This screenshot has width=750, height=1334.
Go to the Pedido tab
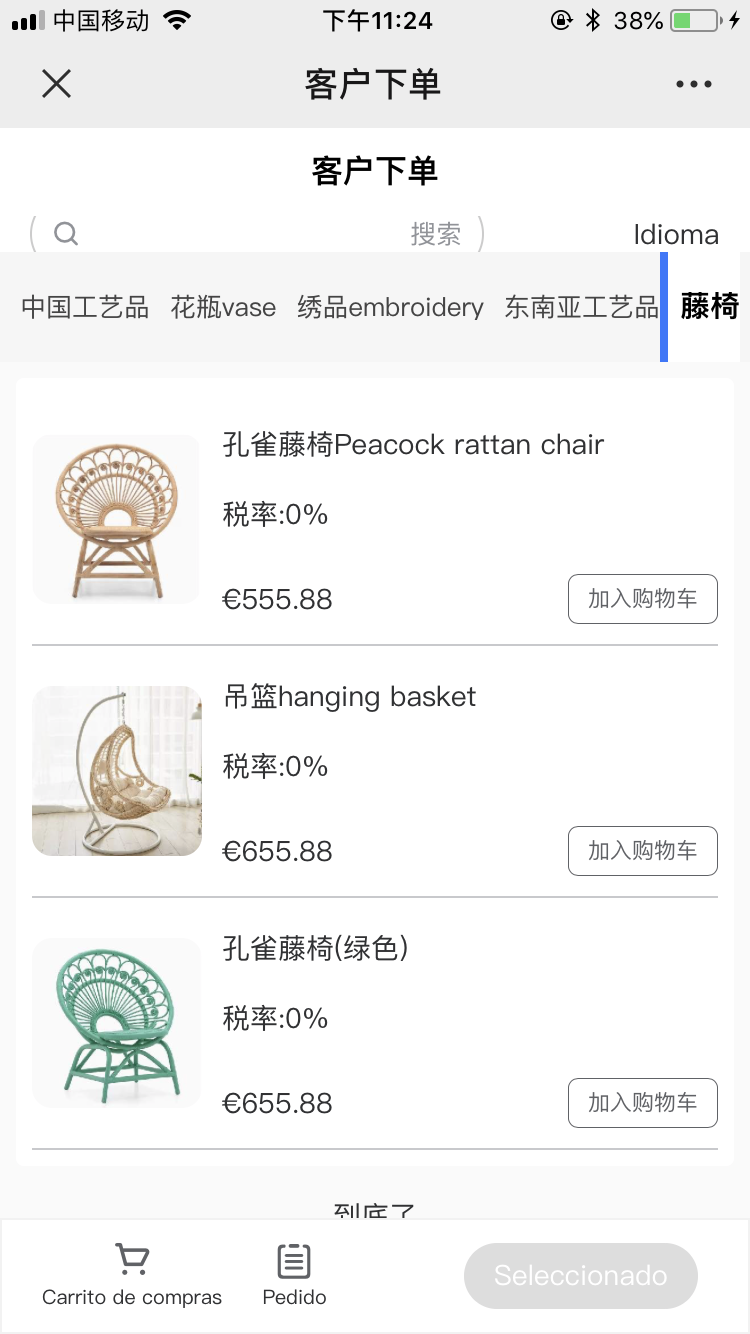[x=294, y=1275]
